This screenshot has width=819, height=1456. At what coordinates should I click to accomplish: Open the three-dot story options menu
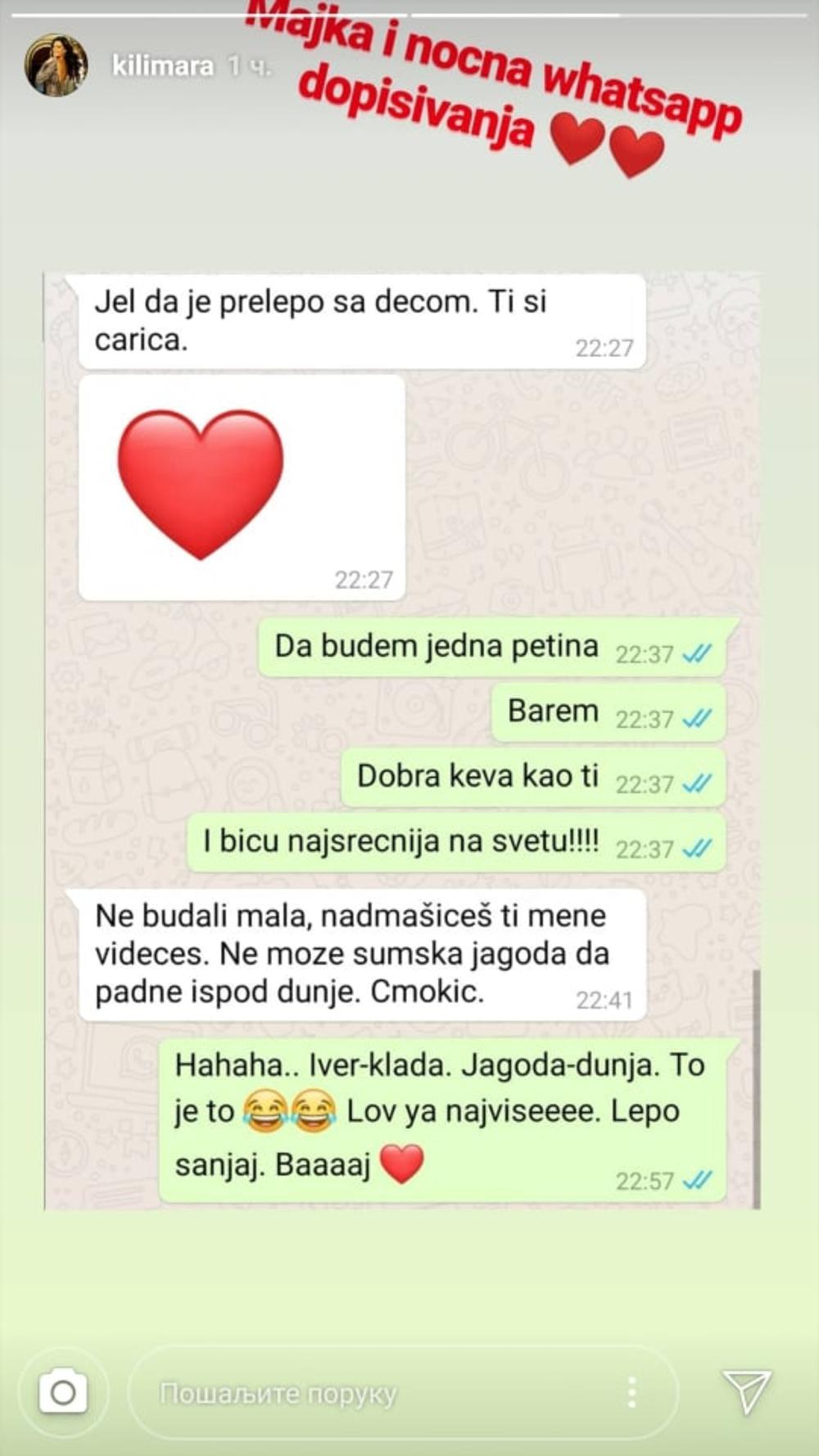click(x=631, y=1391)
